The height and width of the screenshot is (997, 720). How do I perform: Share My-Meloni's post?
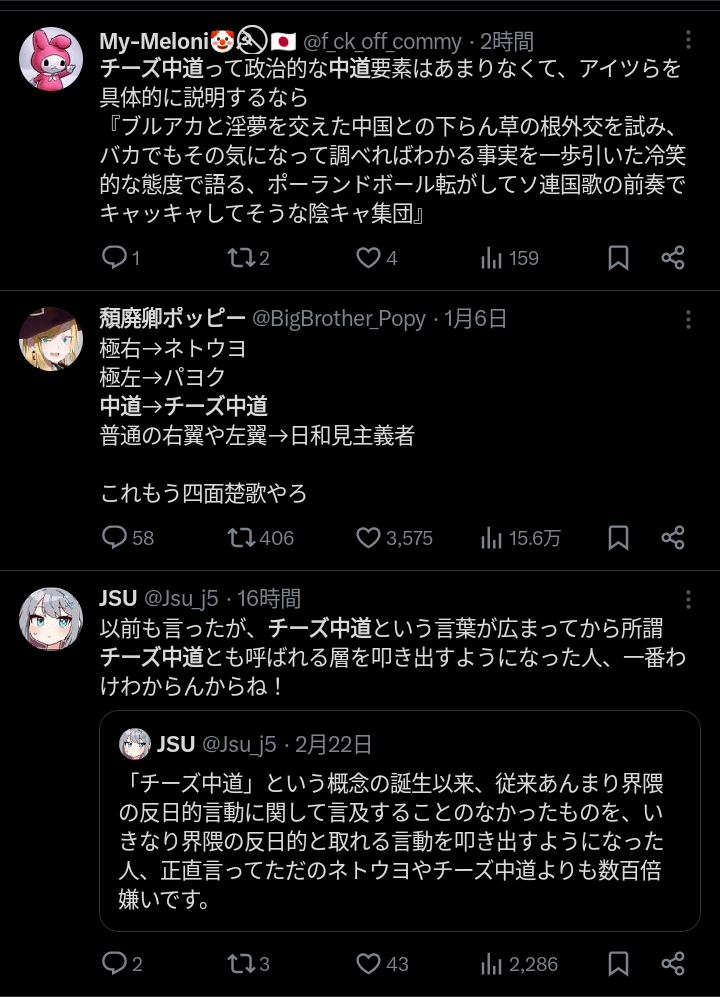point(673,258)
